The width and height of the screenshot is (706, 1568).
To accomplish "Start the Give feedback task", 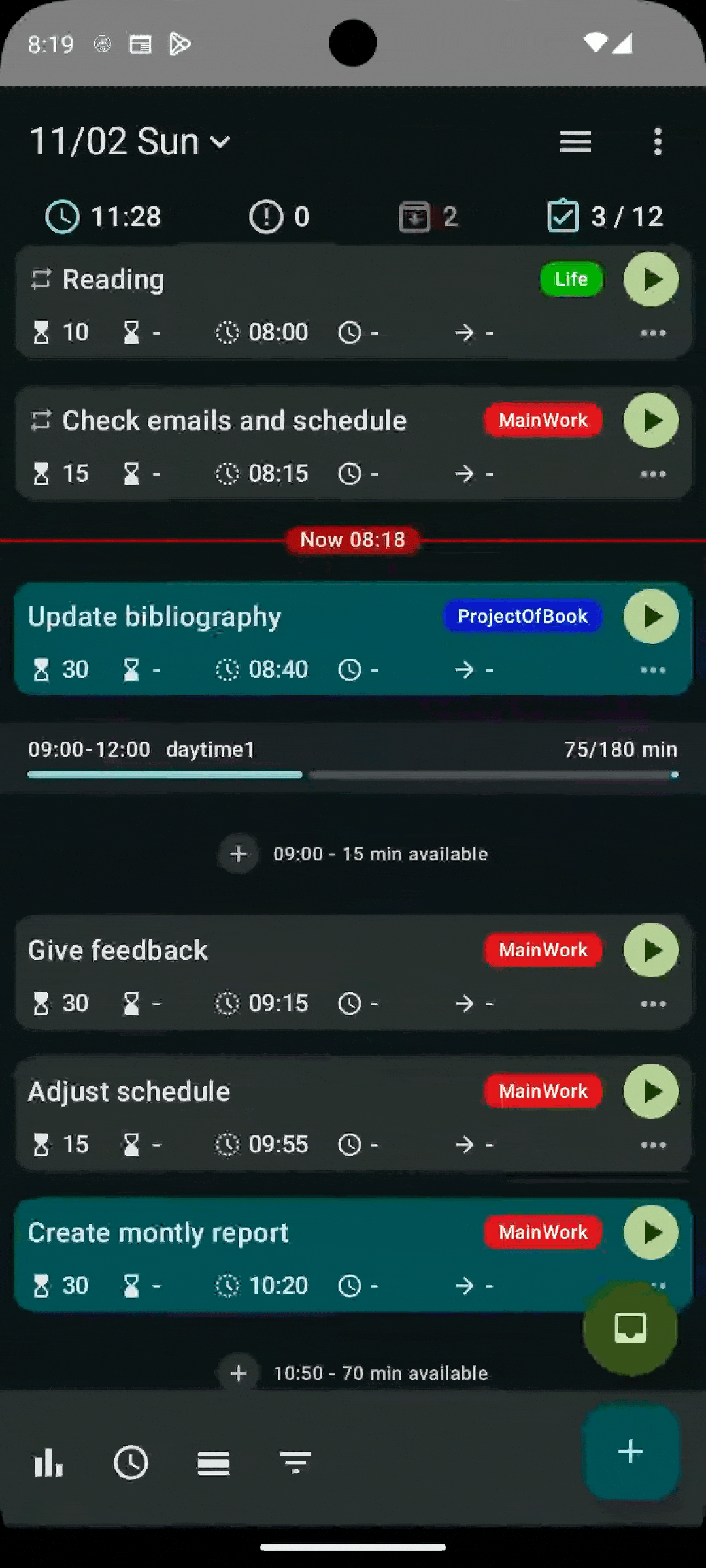I will point(650,951).
